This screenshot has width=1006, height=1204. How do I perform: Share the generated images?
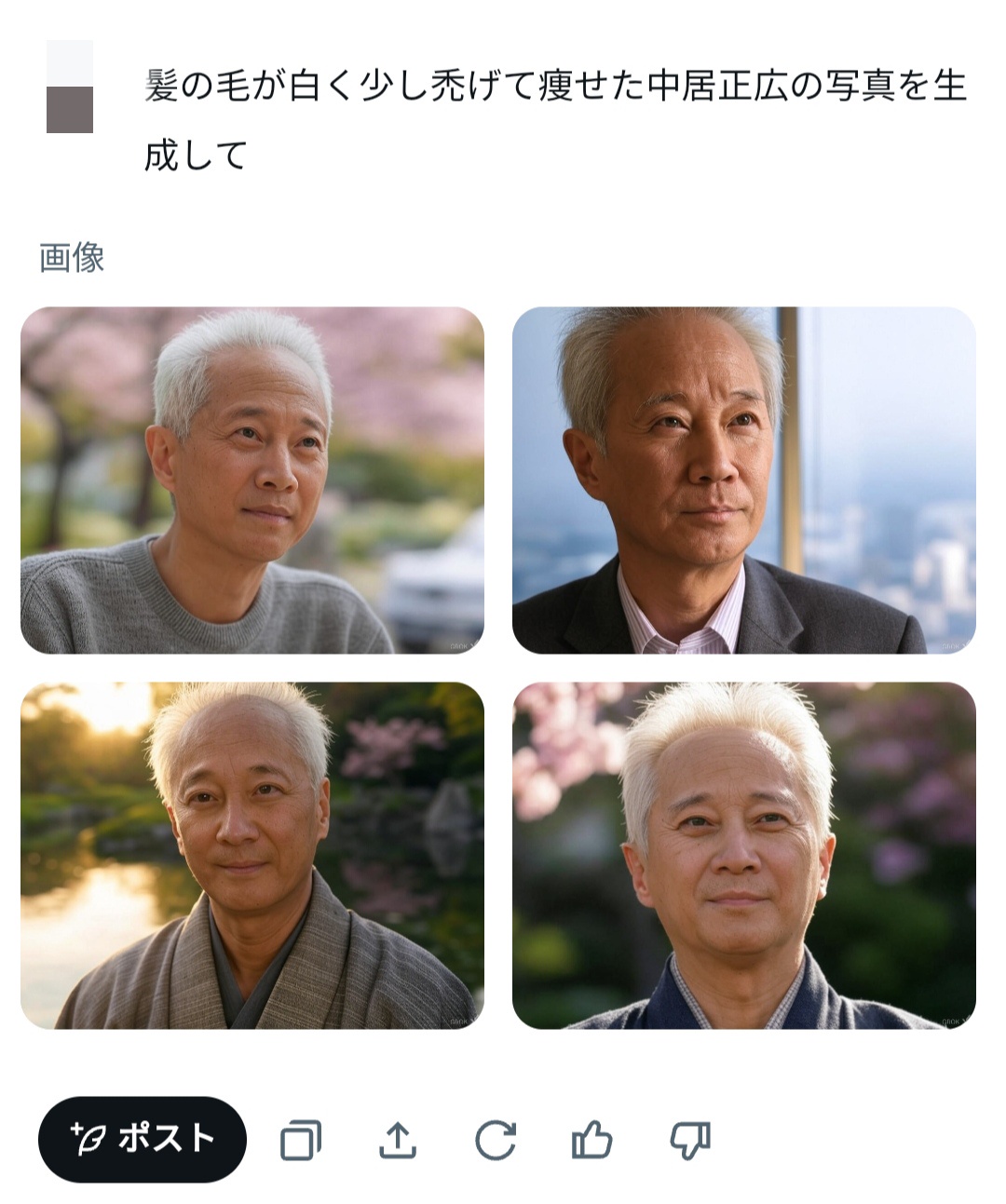[x=398, y=1140]
